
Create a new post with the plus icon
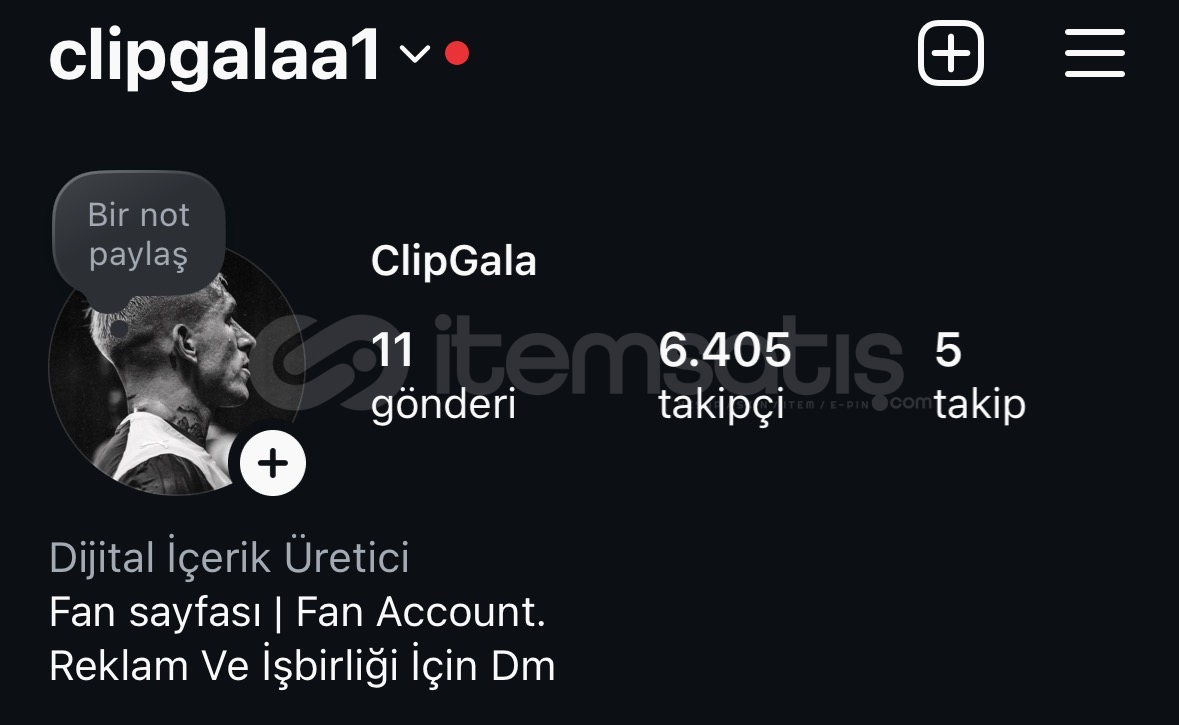pyautogui.click(x=950, y=53)
